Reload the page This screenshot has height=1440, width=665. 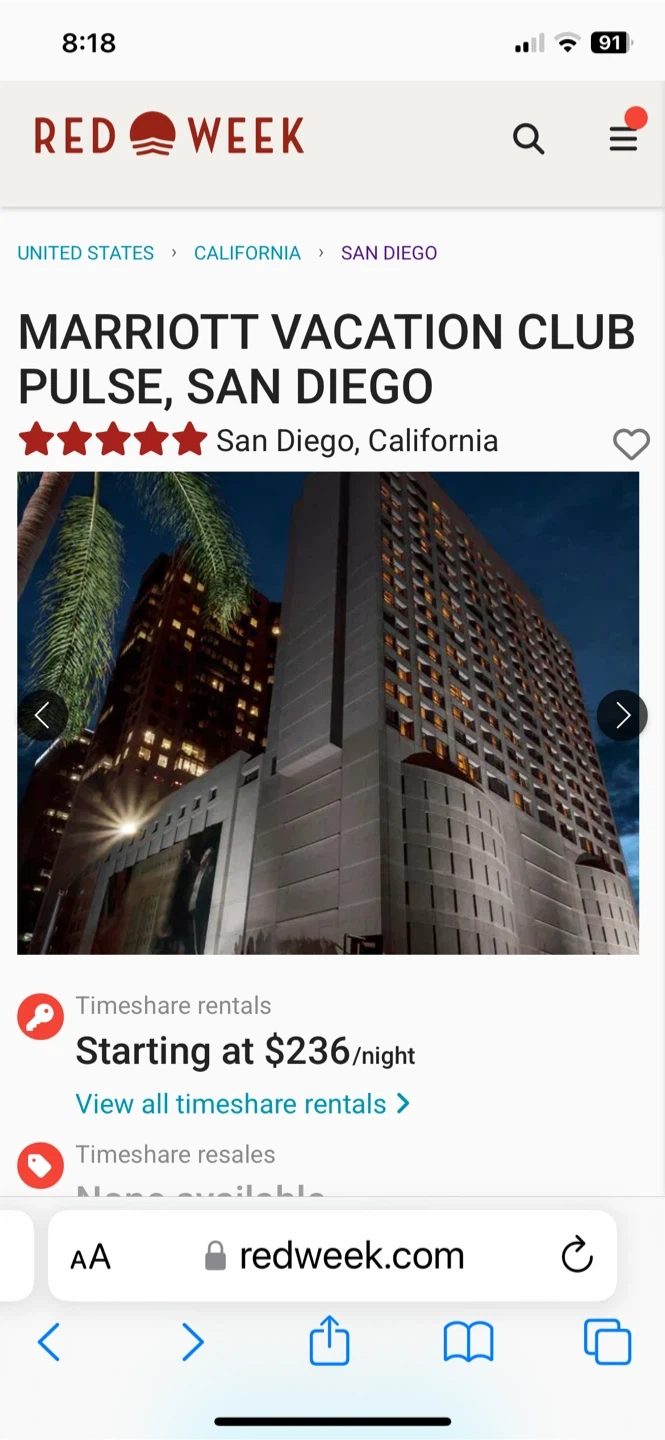tap(577, 1255)
